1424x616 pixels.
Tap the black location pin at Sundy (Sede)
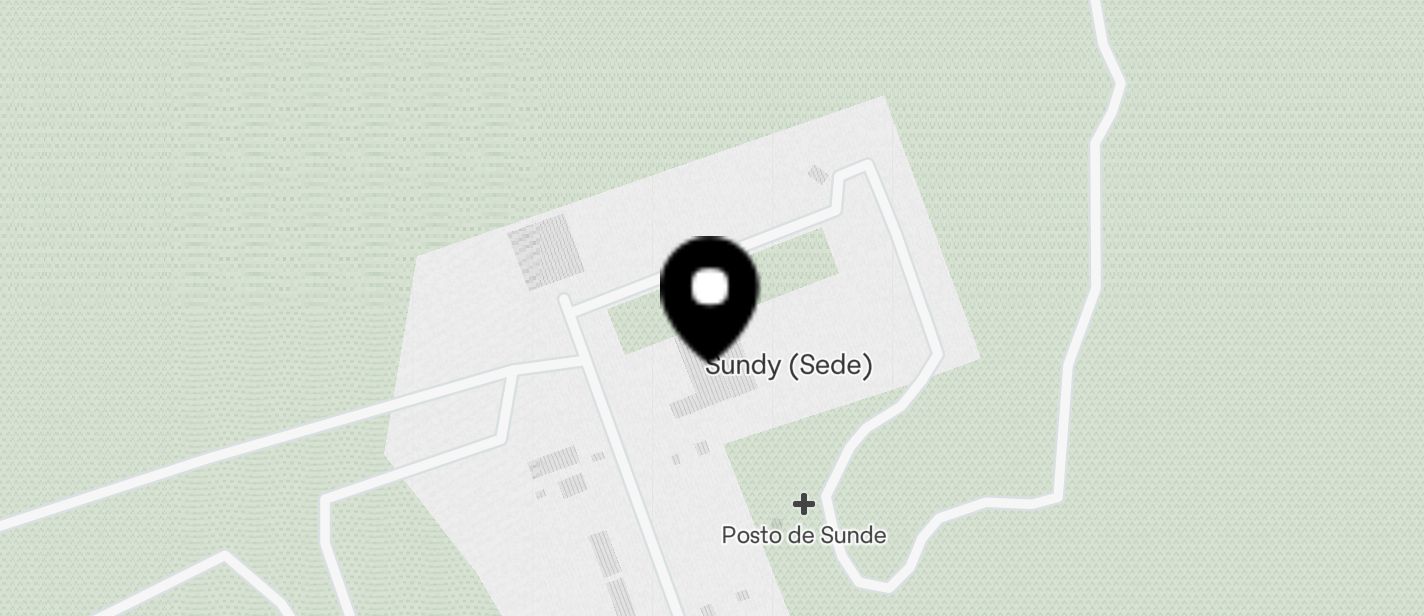709,293
